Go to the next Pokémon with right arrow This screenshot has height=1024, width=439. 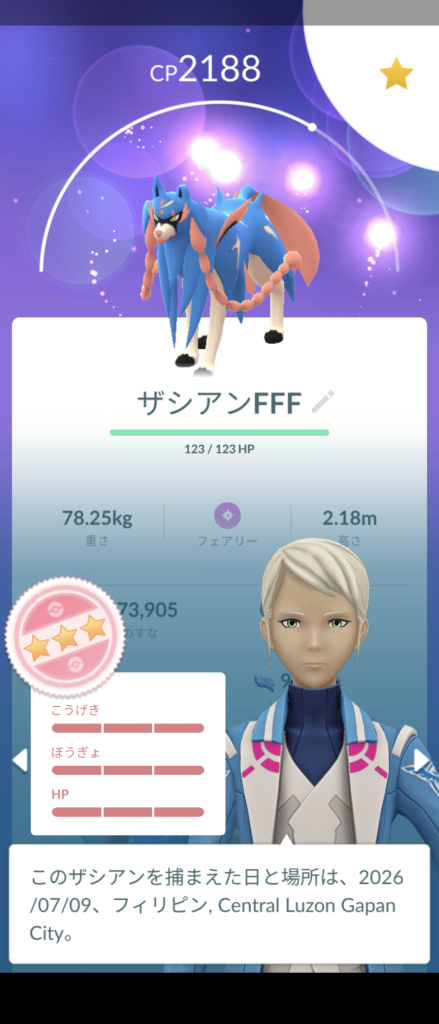pos(421,760)
